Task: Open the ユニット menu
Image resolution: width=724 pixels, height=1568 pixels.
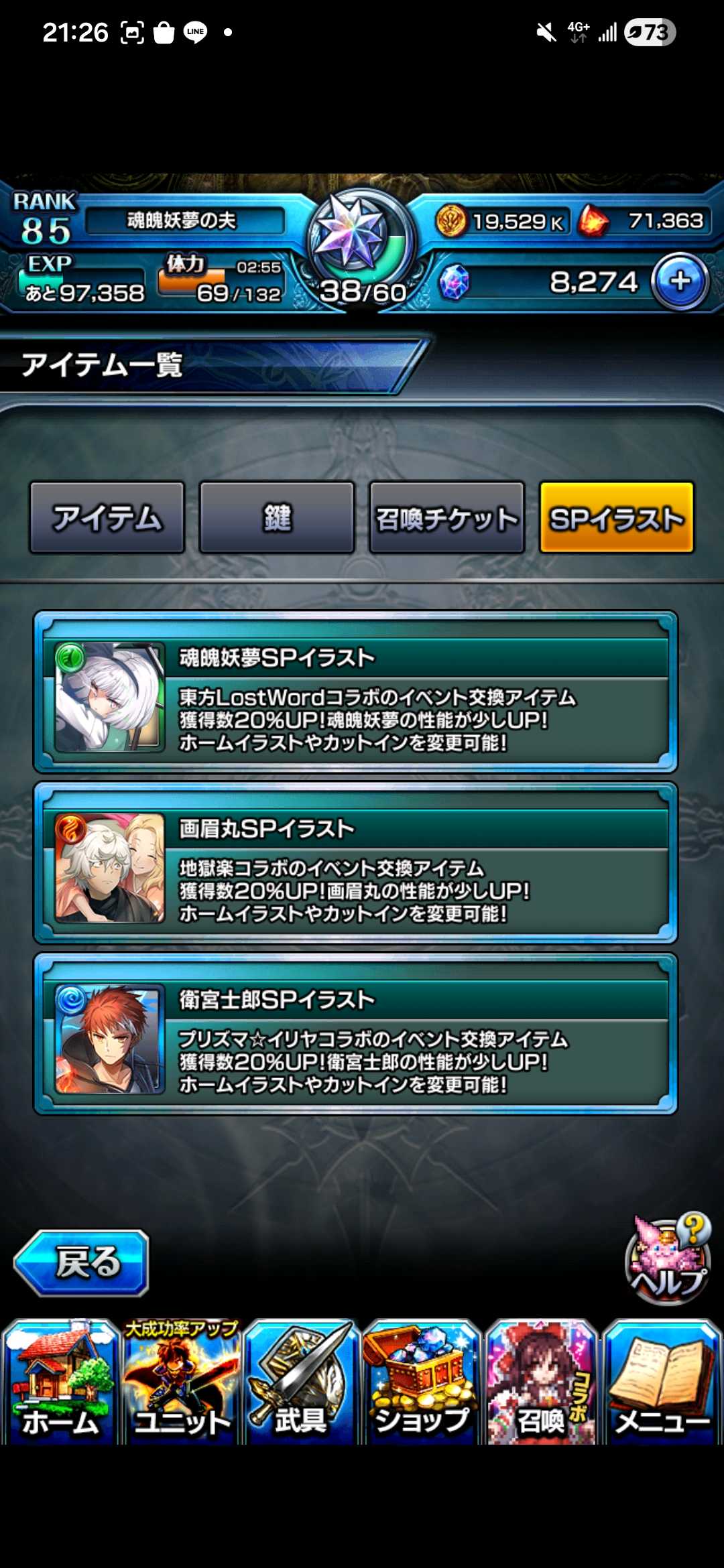Action: coord(181,1382)
